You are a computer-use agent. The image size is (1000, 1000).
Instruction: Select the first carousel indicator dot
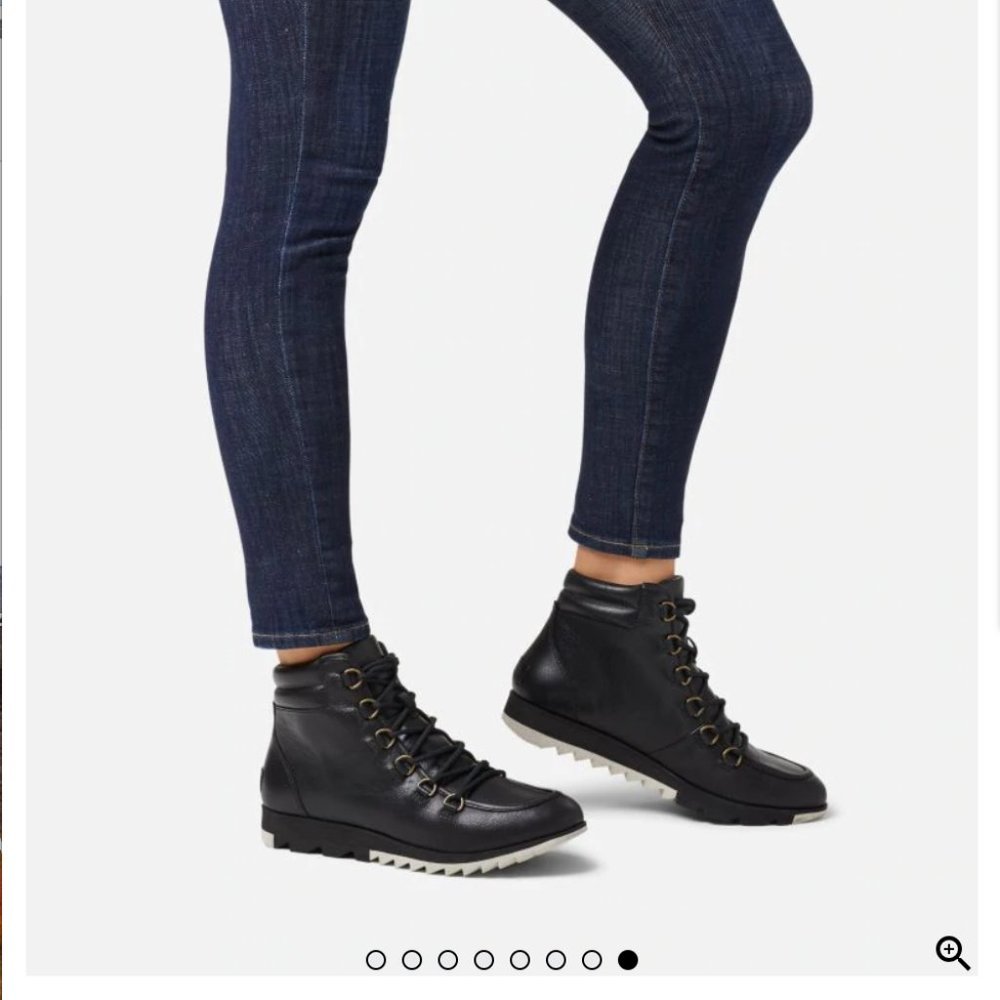376,960
